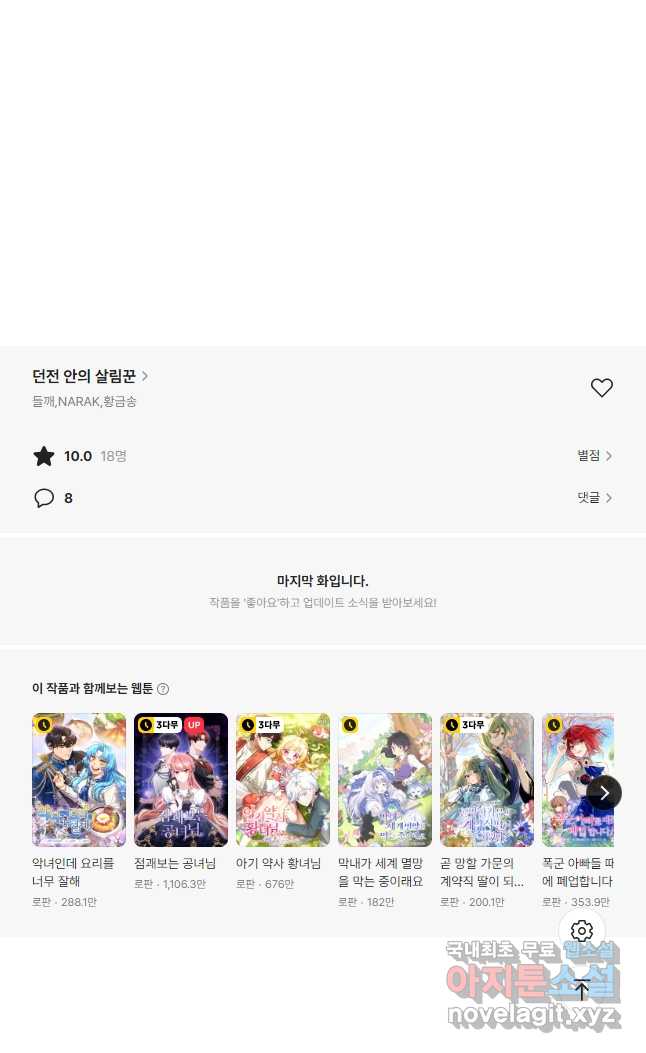This screenshot has height=1053, width=646.
Task: Open viewer settings gear
Action: (x=581, y=932)
